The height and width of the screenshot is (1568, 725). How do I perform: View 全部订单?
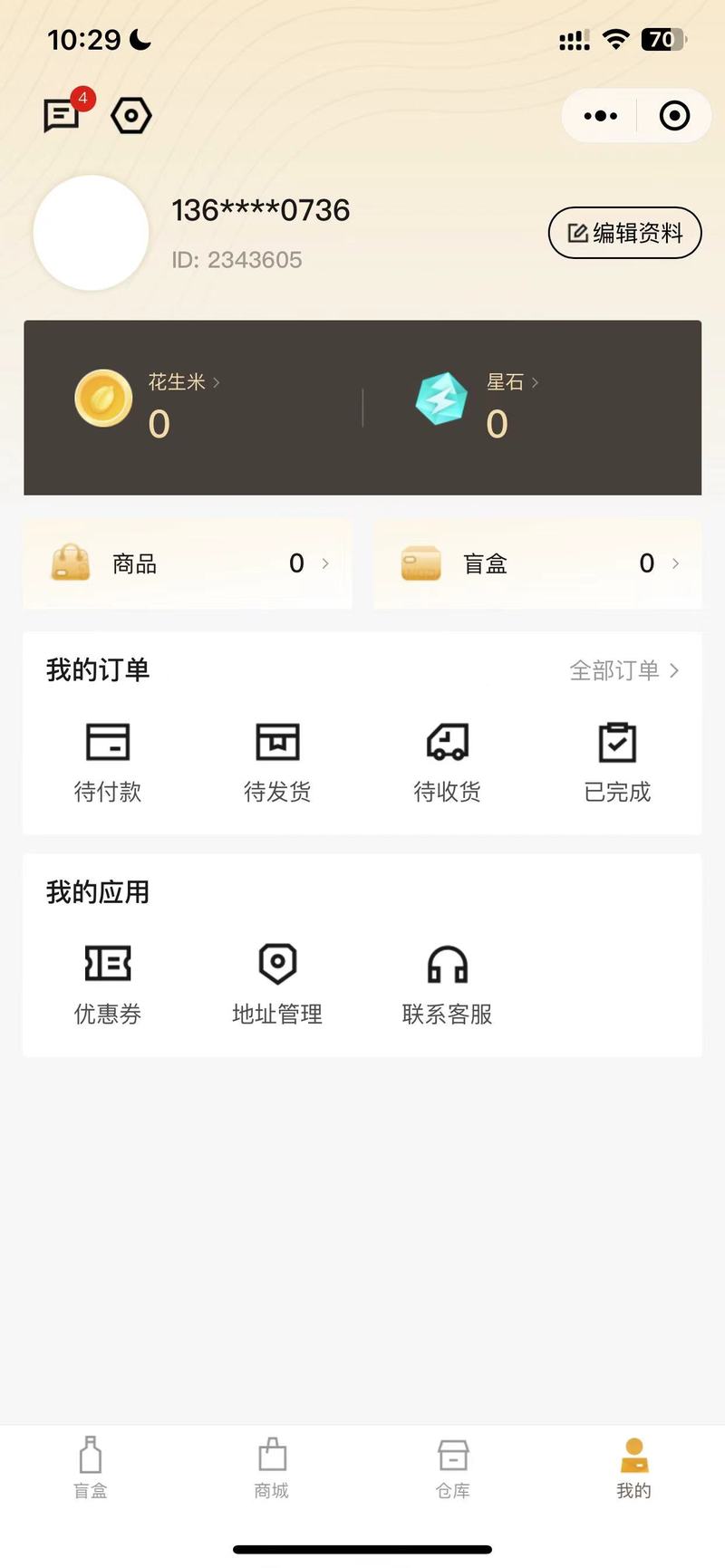[623, 670]
